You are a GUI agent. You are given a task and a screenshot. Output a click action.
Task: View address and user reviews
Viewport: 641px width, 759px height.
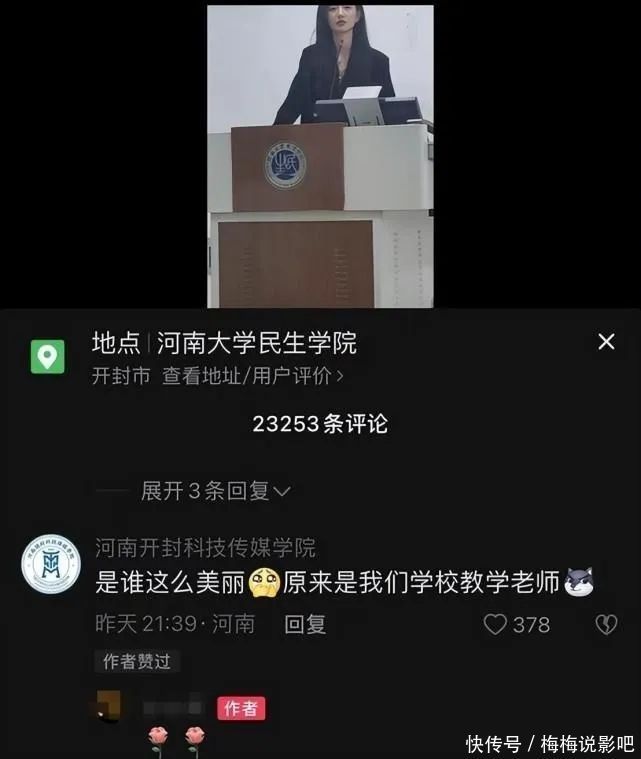(x=252, y=376)
